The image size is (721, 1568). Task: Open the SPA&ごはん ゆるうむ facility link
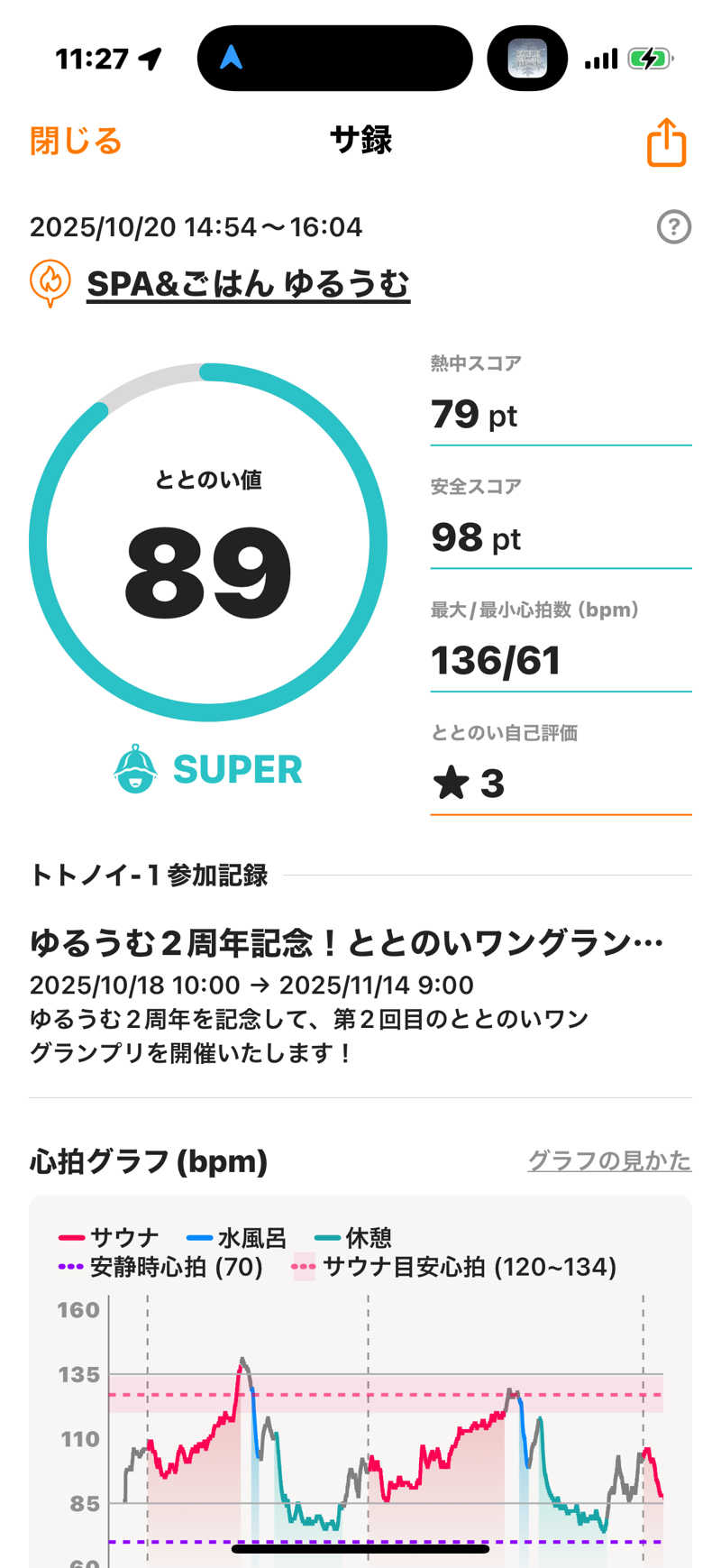pos(248,284)
